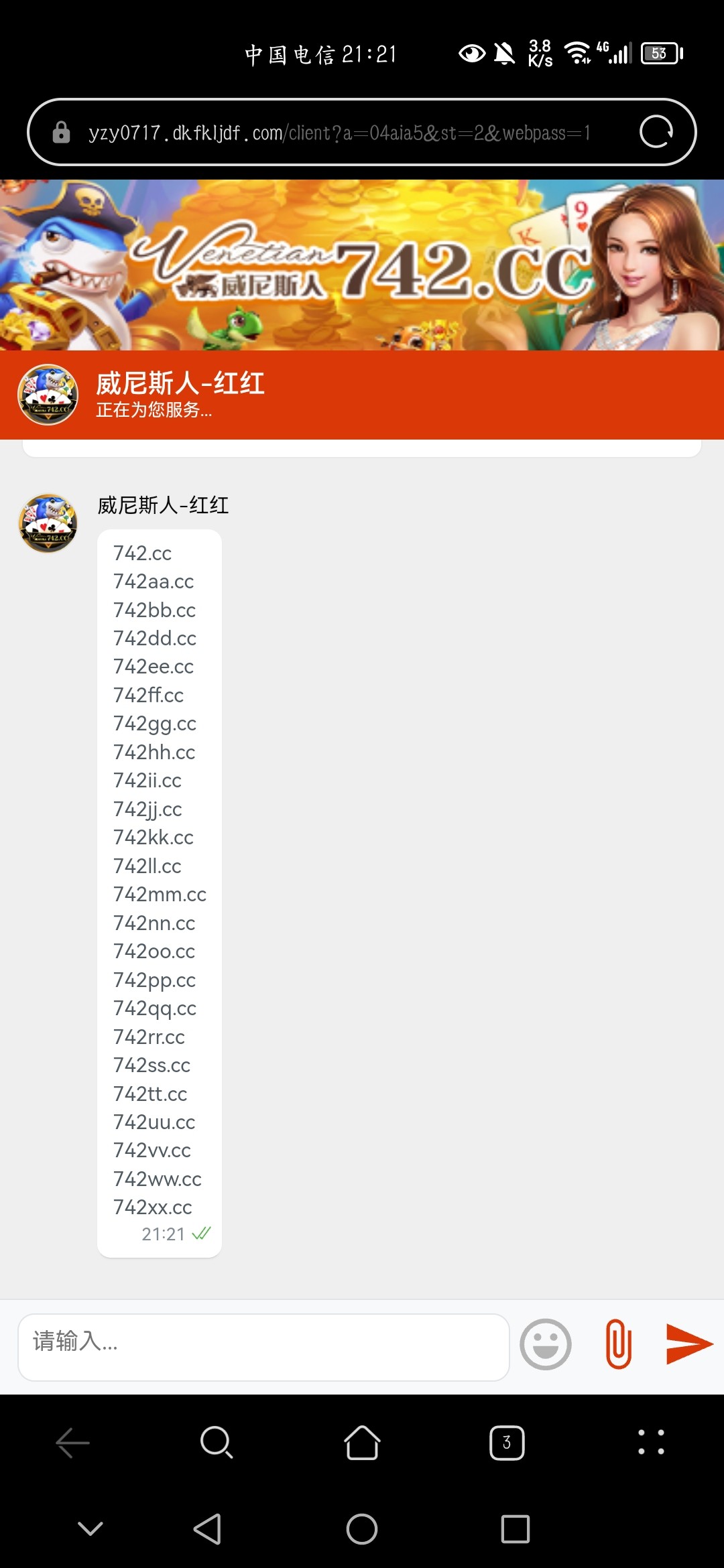Image resolution: width=724 pixels, height=1568 pixels.
Task: Go back in the browser toolbar
Action: 72,1442
